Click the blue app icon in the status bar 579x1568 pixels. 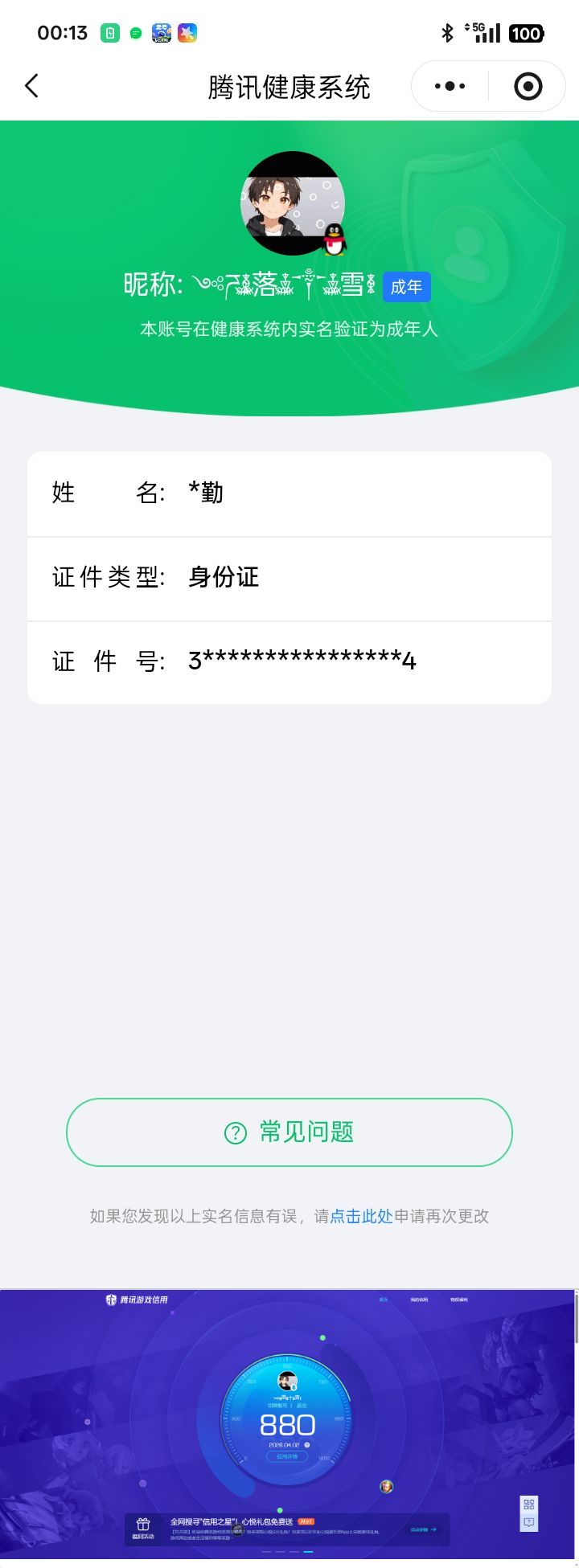tap(187, 33)
